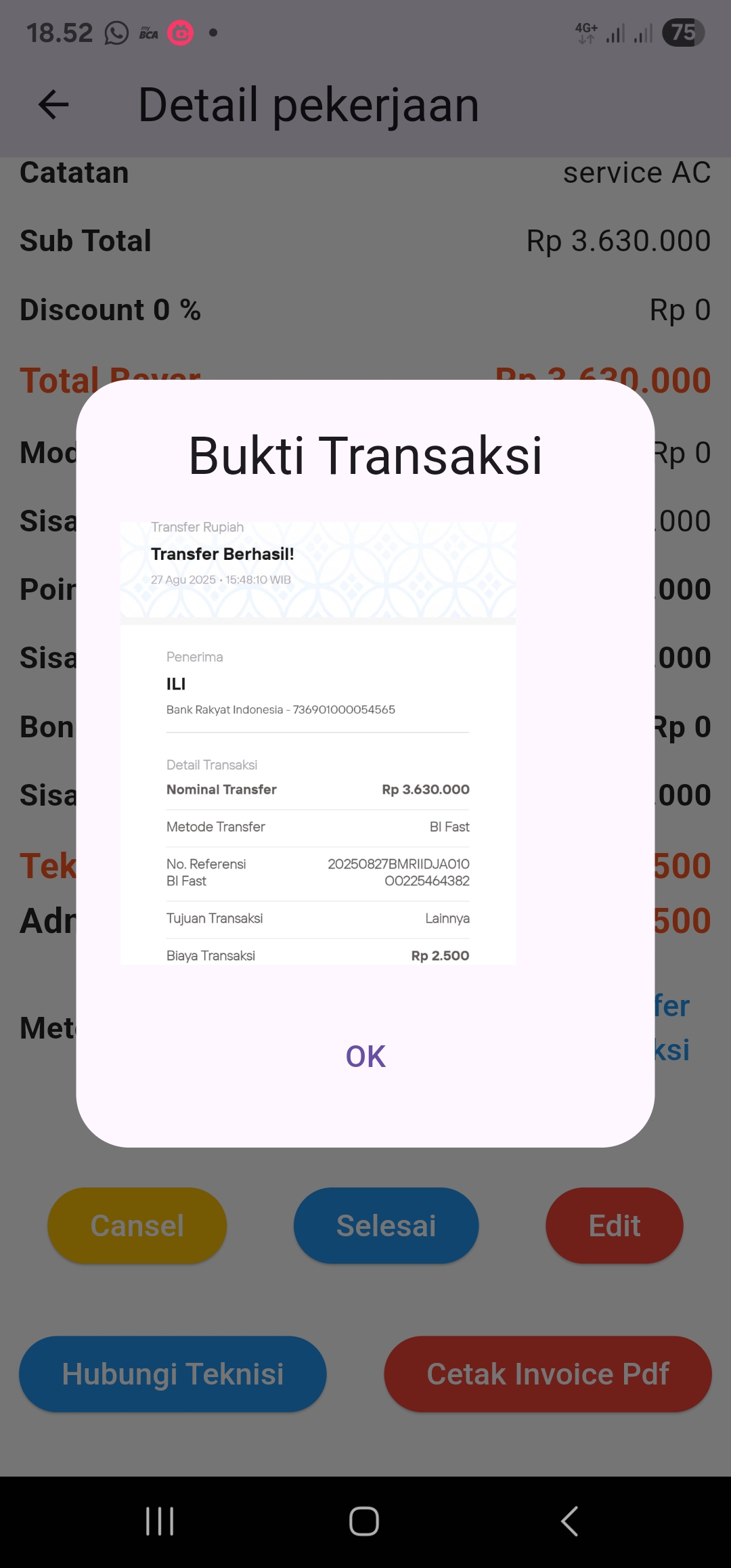
Task: Tap the Cansel button
Action: pos(137,1225)
